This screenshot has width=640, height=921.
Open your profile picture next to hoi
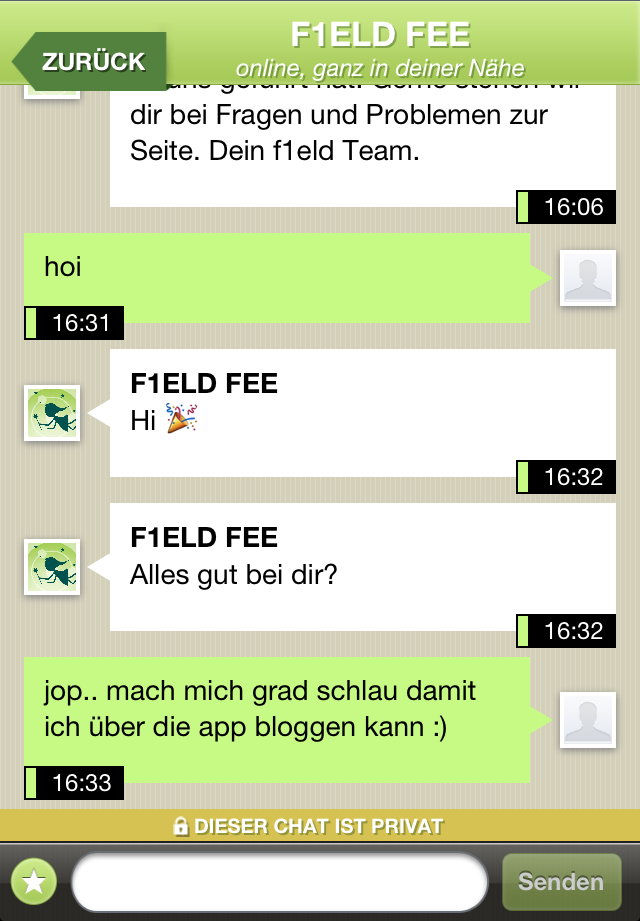pos(587,277)
